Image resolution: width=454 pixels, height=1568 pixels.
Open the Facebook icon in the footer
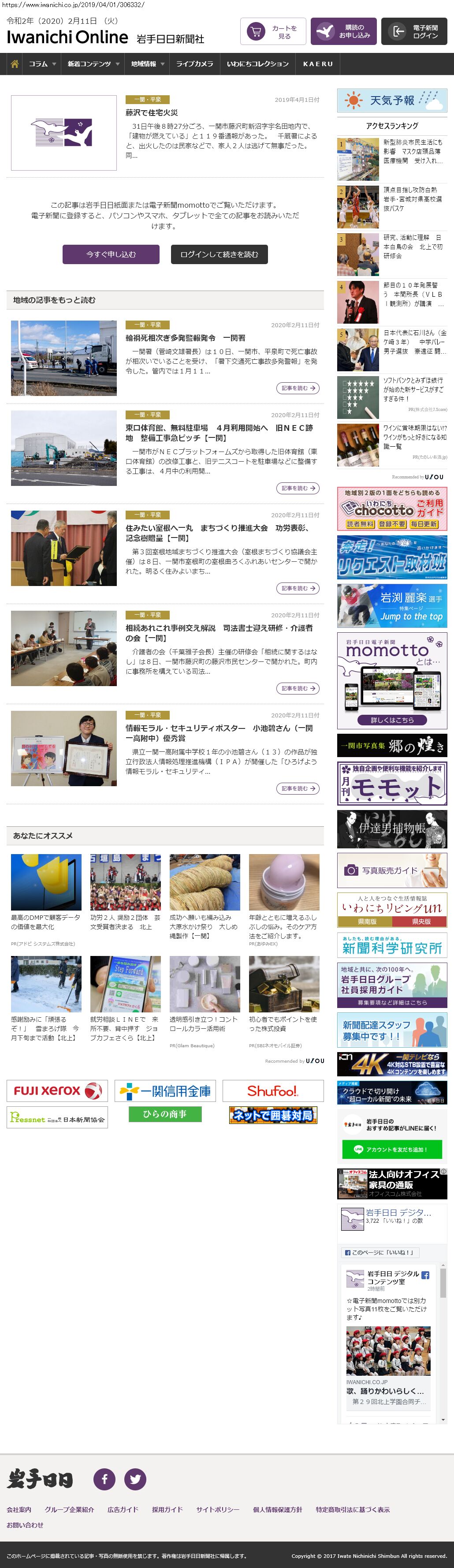[104, 1478]
